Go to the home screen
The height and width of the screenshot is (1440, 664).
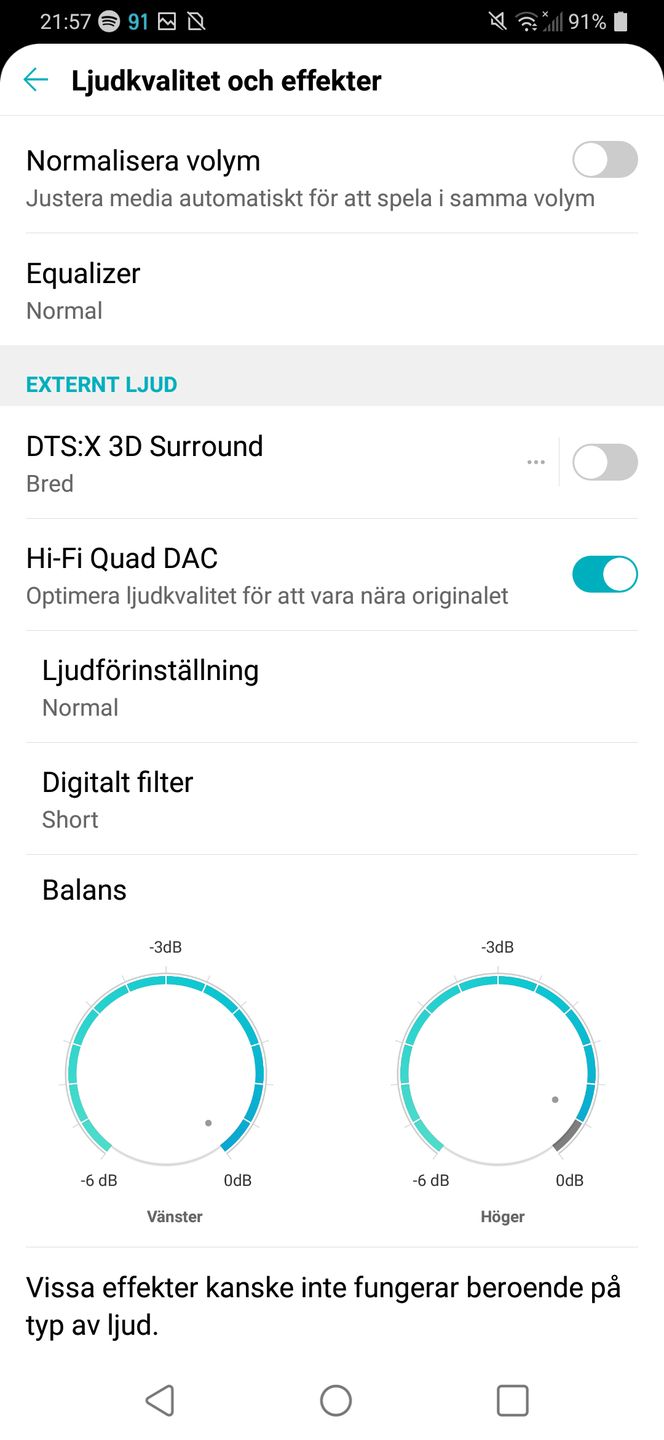[x=336, y=1400]
